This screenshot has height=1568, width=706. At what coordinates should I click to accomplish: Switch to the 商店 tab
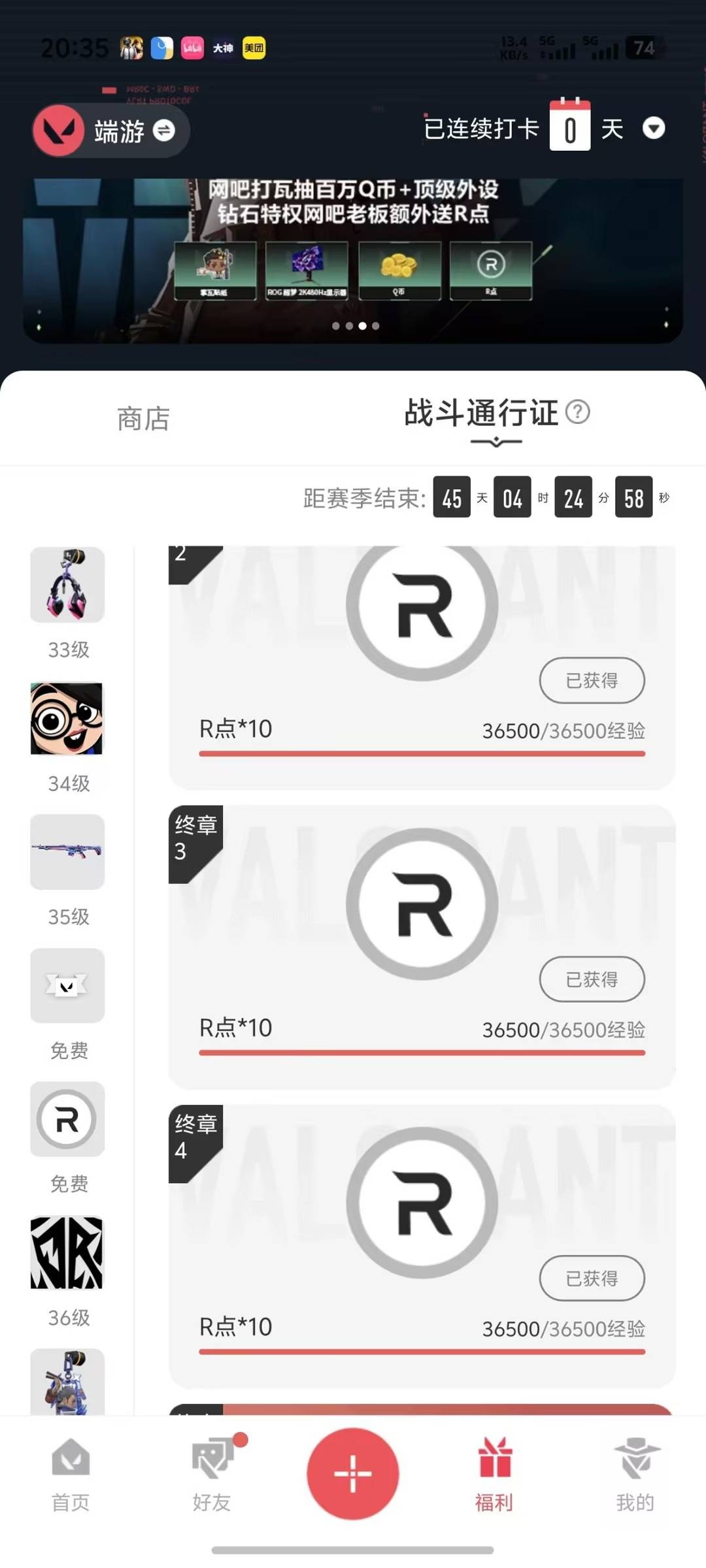click(x=144, y=418)
